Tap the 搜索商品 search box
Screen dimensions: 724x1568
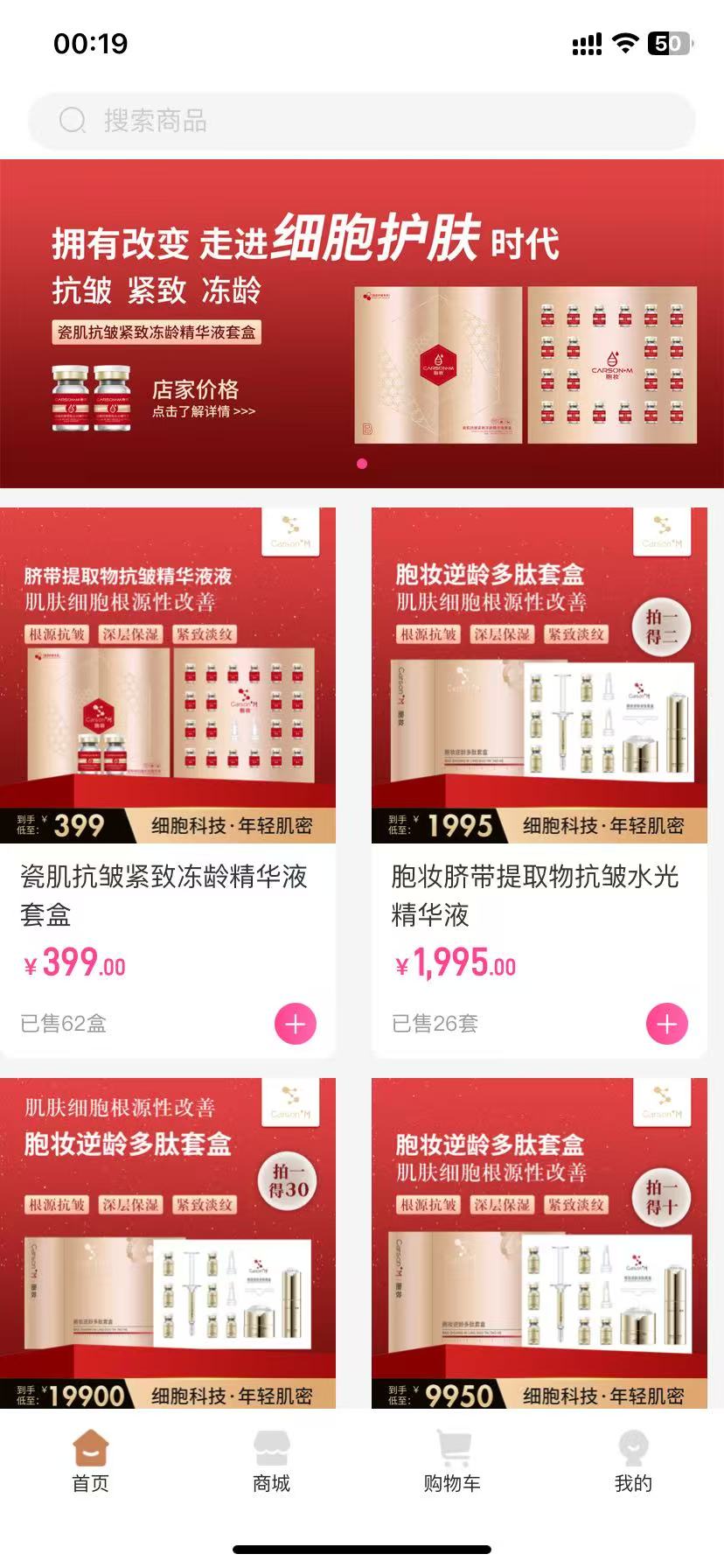pyautogui.click(x=362, y=121)
